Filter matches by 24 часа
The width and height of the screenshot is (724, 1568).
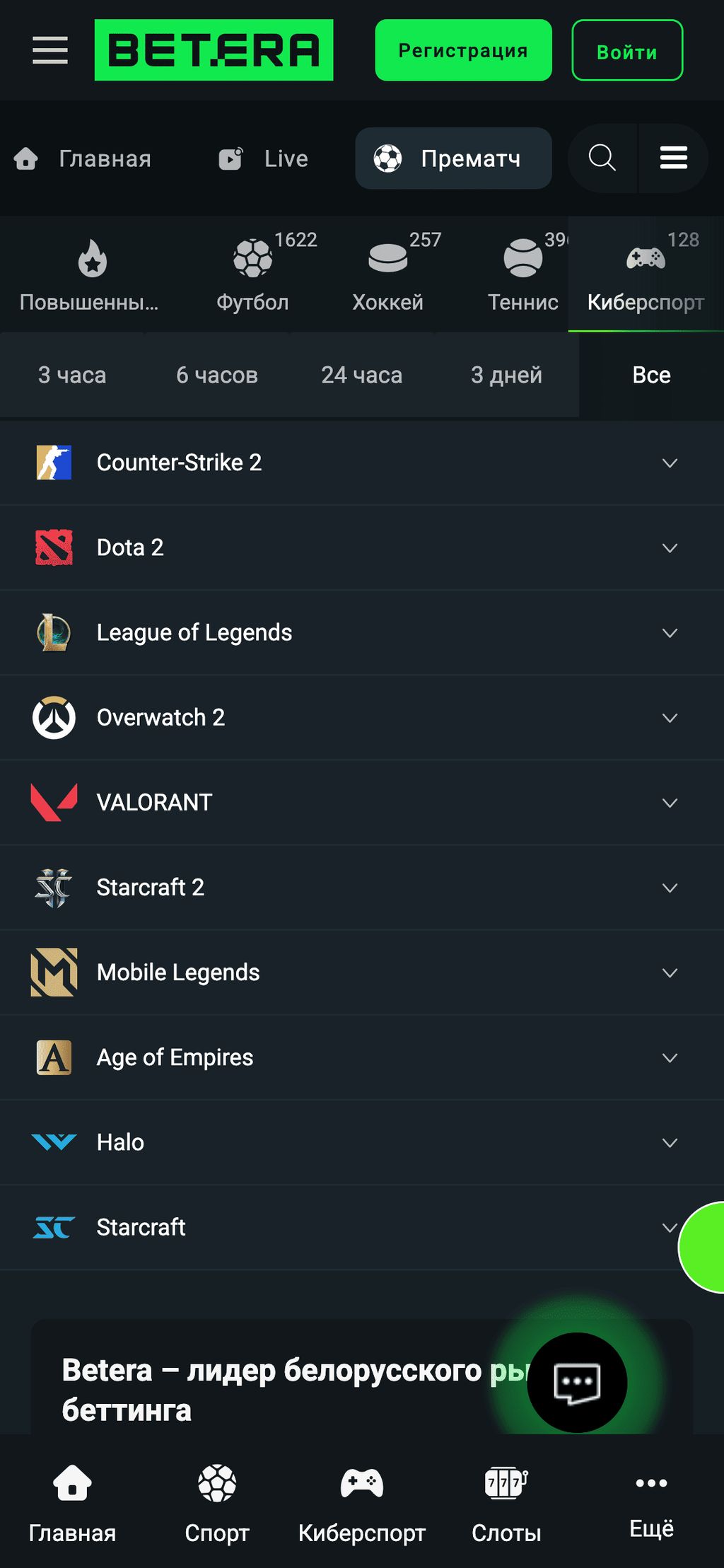click(361, 375)
